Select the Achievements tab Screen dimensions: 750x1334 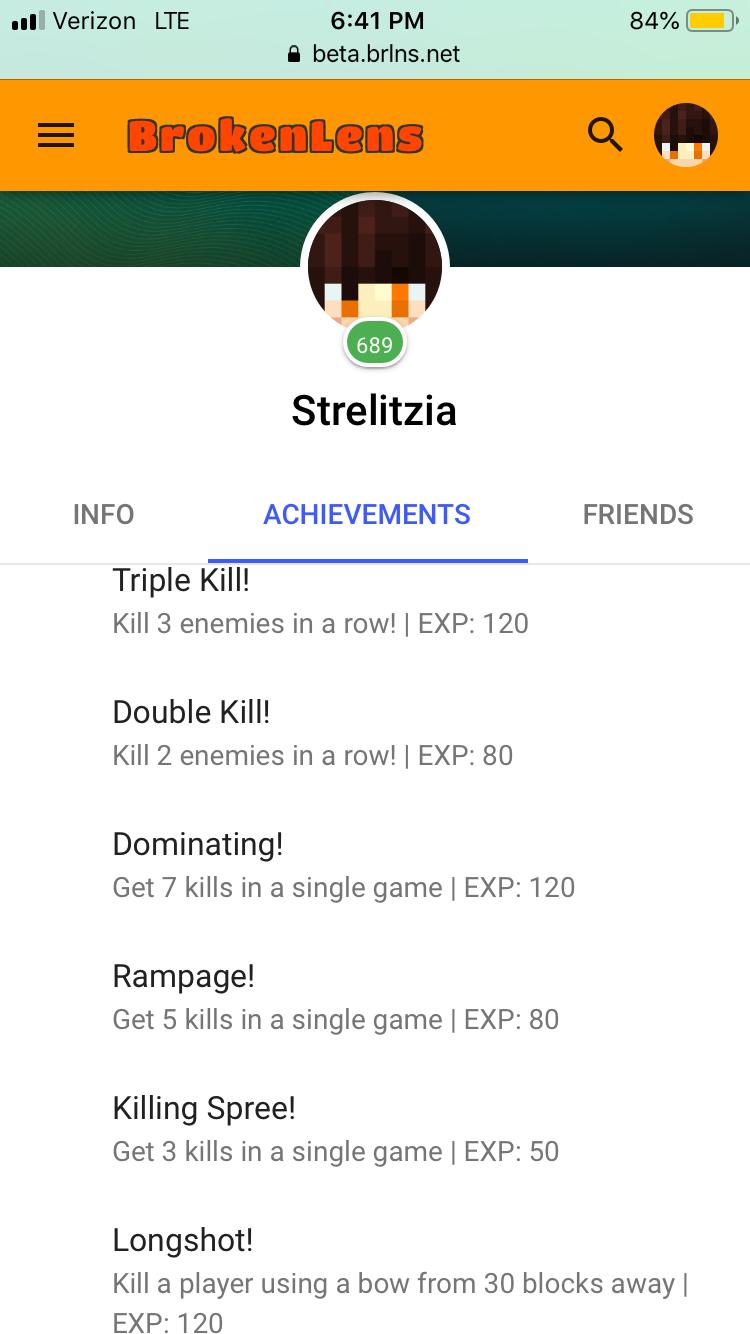(x=367, y=514)
